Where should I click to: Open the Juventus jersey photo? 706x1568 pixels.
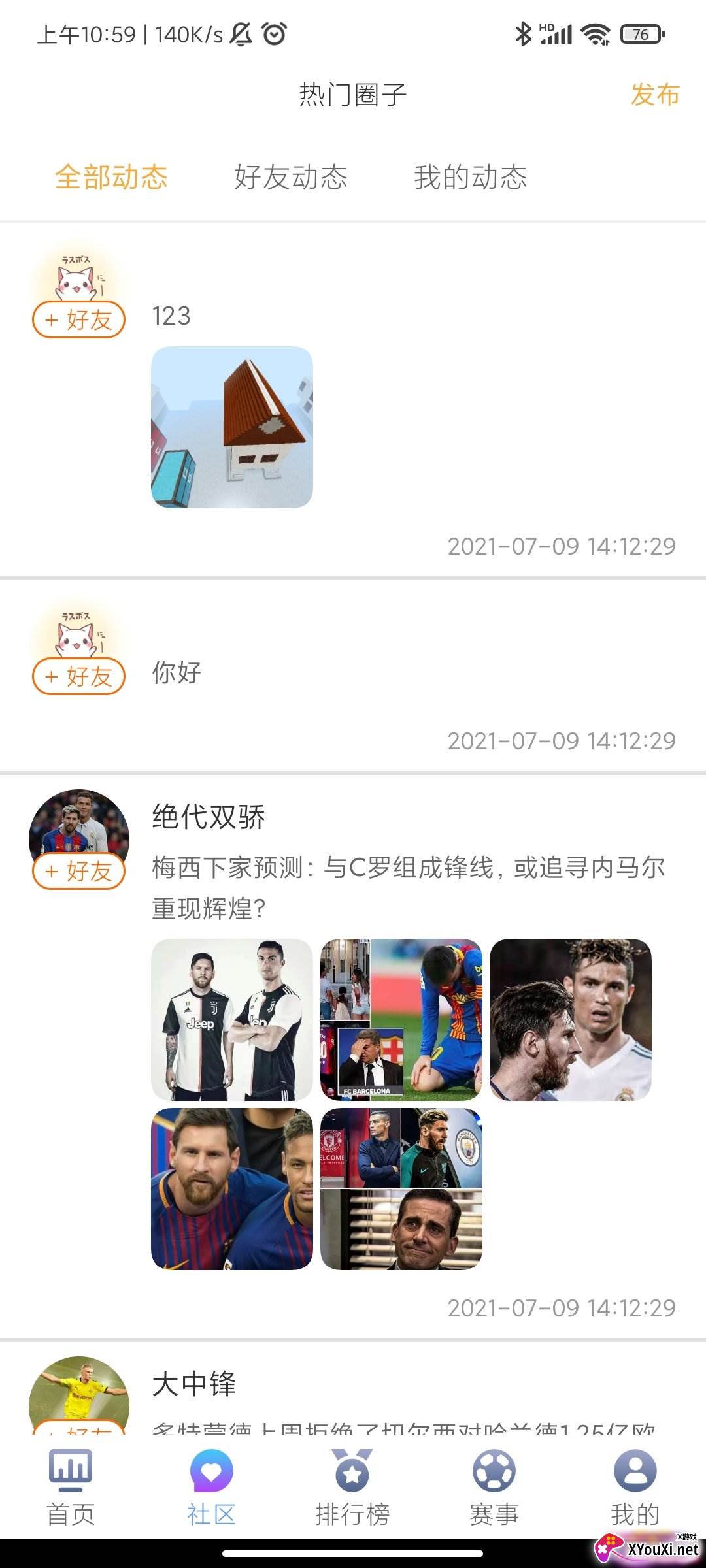pos(232,1020)
